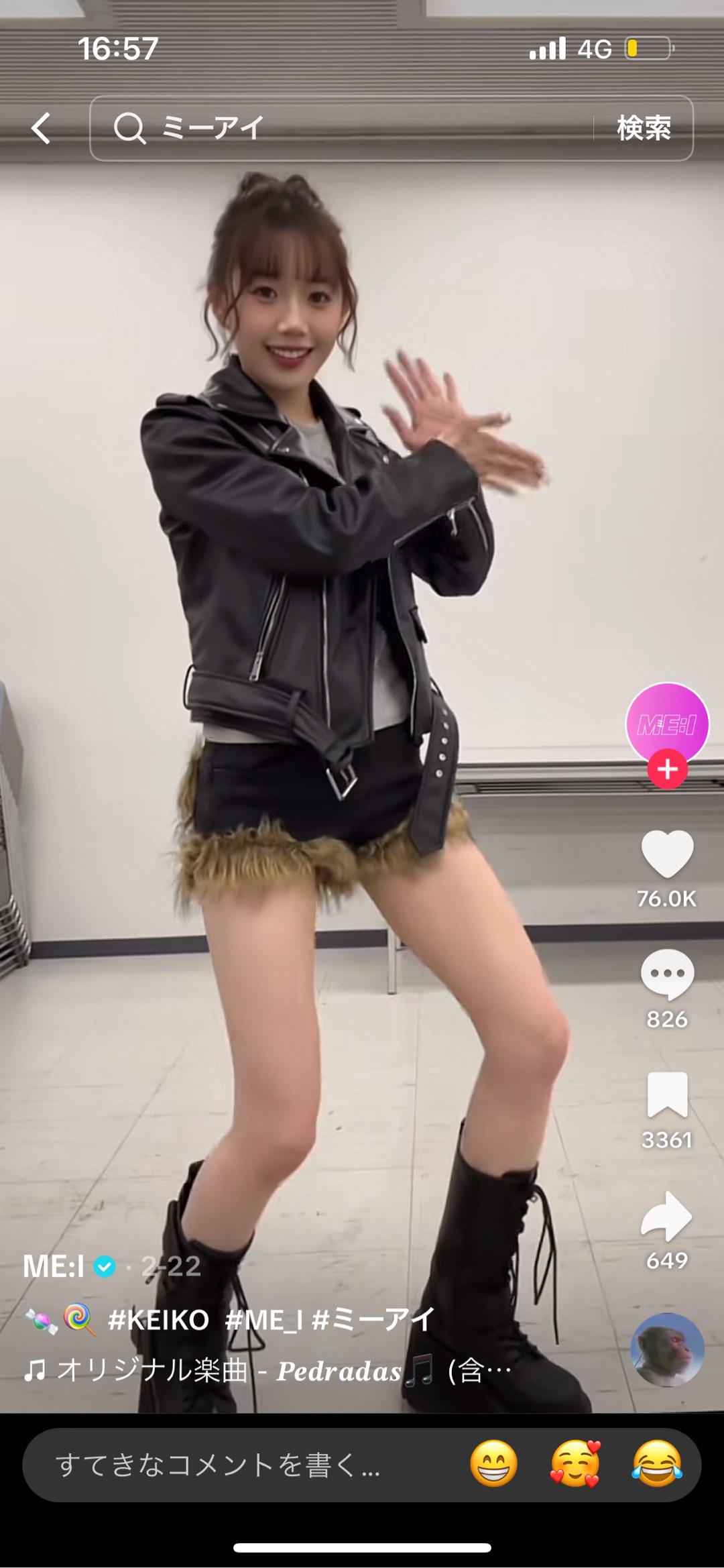Image resolution: width=724 pixels, height=1568 pixels.
Task: Insert the tears of joy emoji
Action: (657, 1465)
